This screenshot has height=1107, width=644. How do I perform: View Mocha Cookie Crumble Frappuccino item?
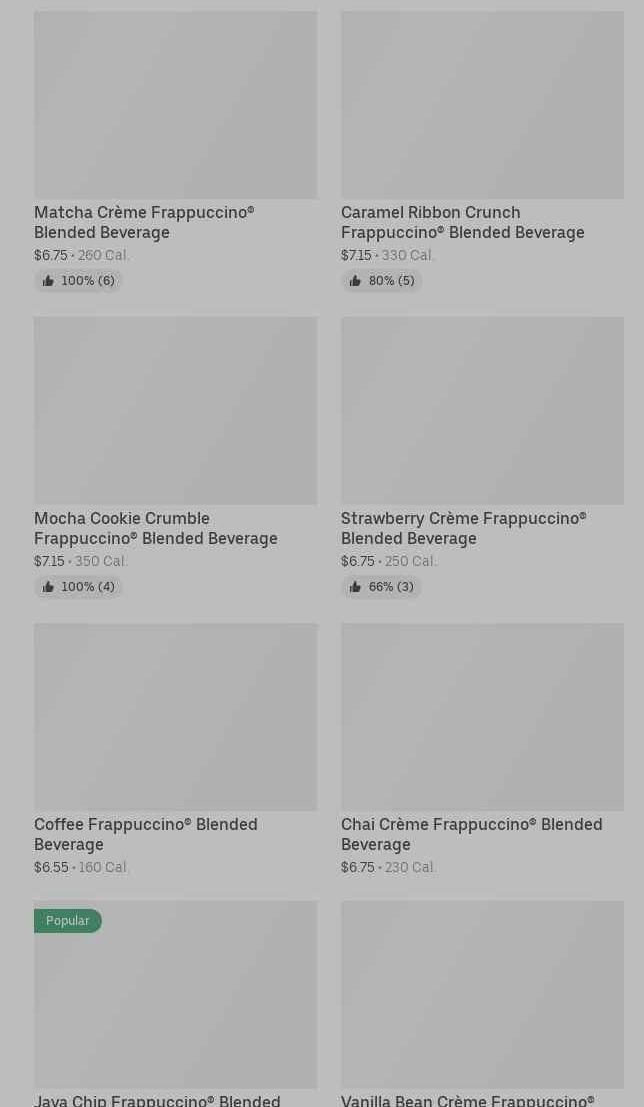[175, 457]
